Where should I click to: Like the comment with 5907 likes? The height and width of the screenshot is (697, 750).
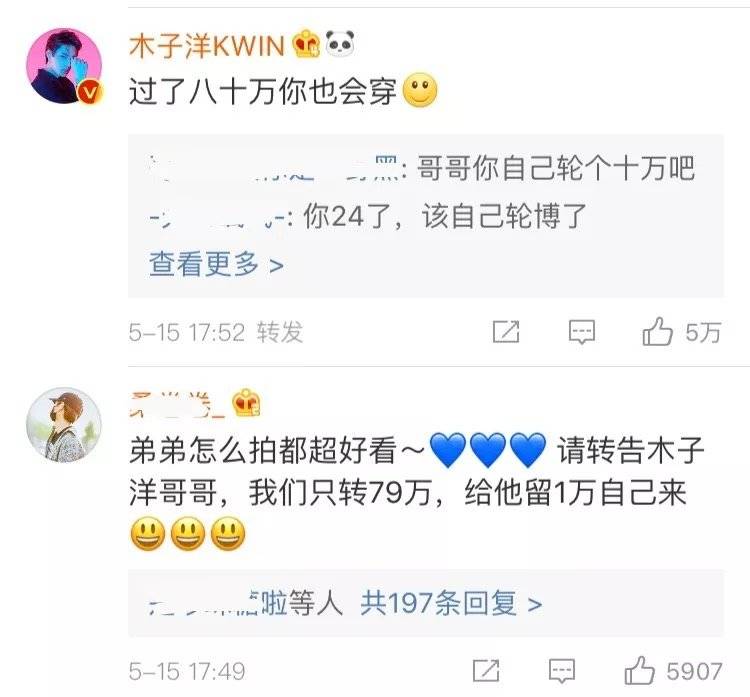[639, 670]
